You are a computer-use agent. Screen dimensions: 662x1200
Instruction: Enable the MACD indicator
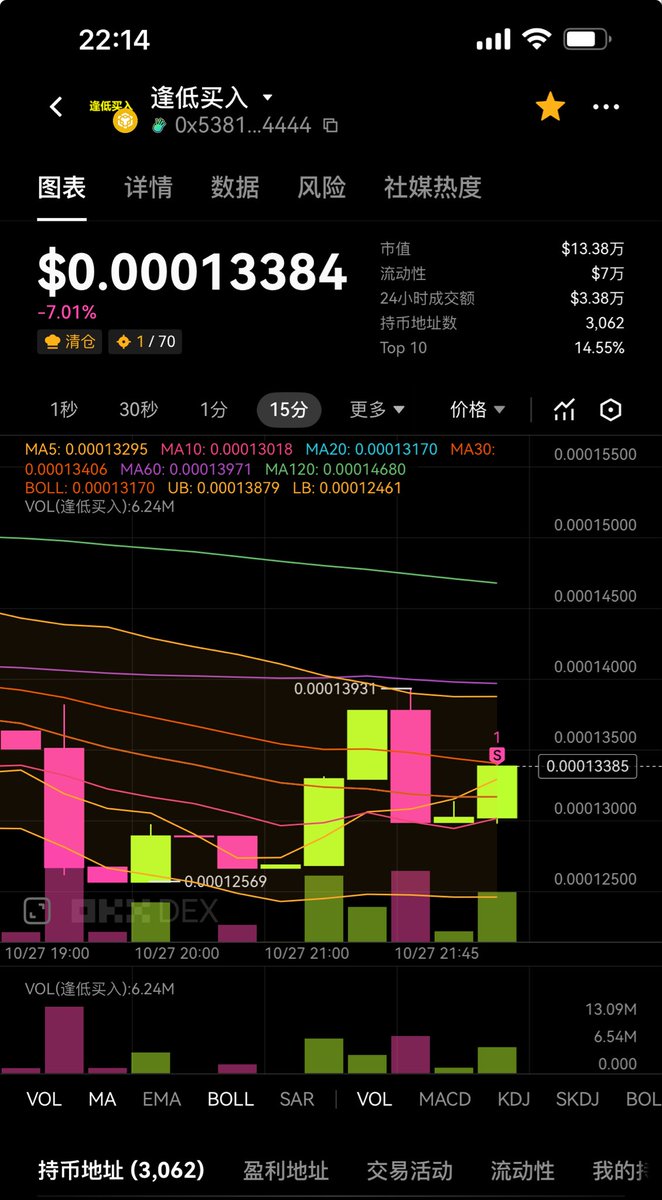pyautogui.click(x=444, y=1099)
